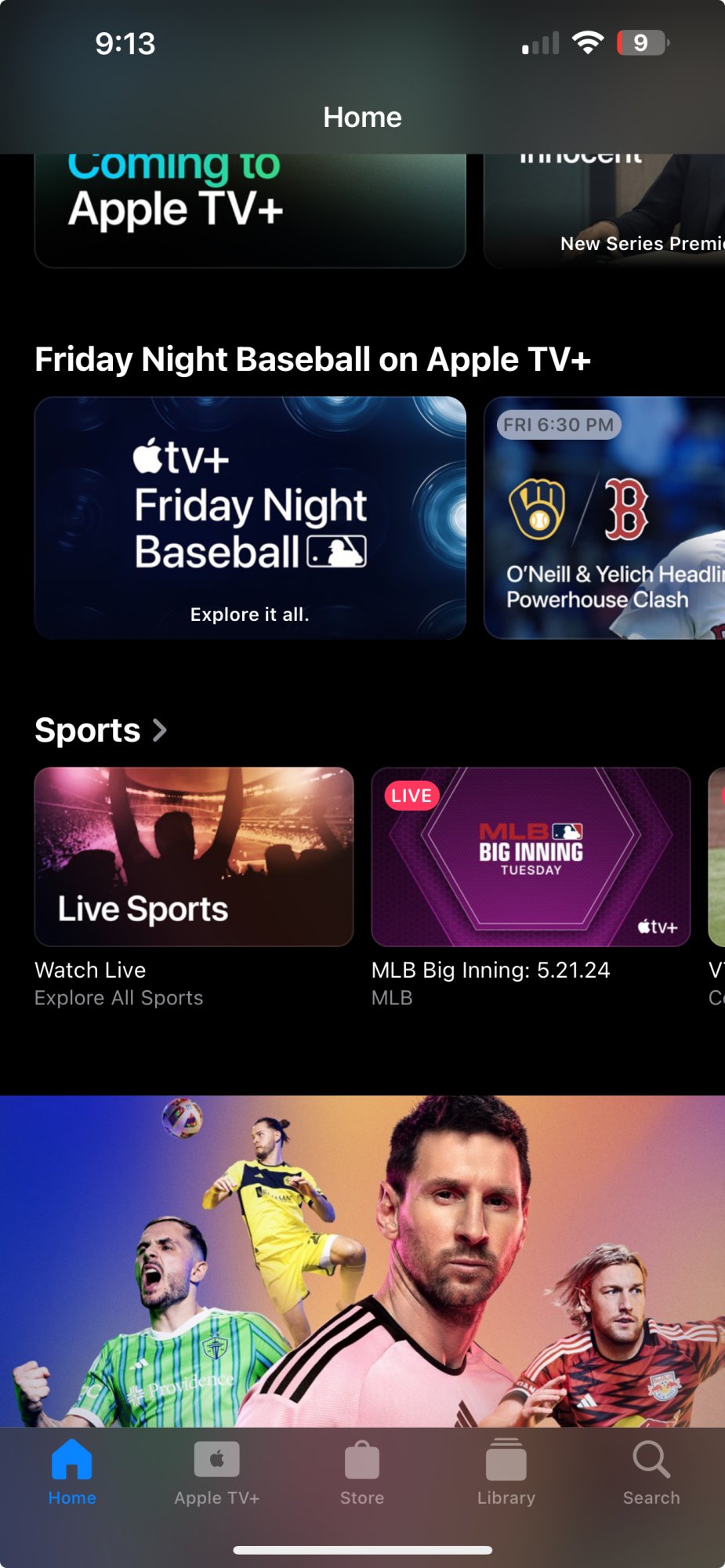Screen dimensions: 725x1568
Task: Open the Library tab
Action: (506, 1472)
